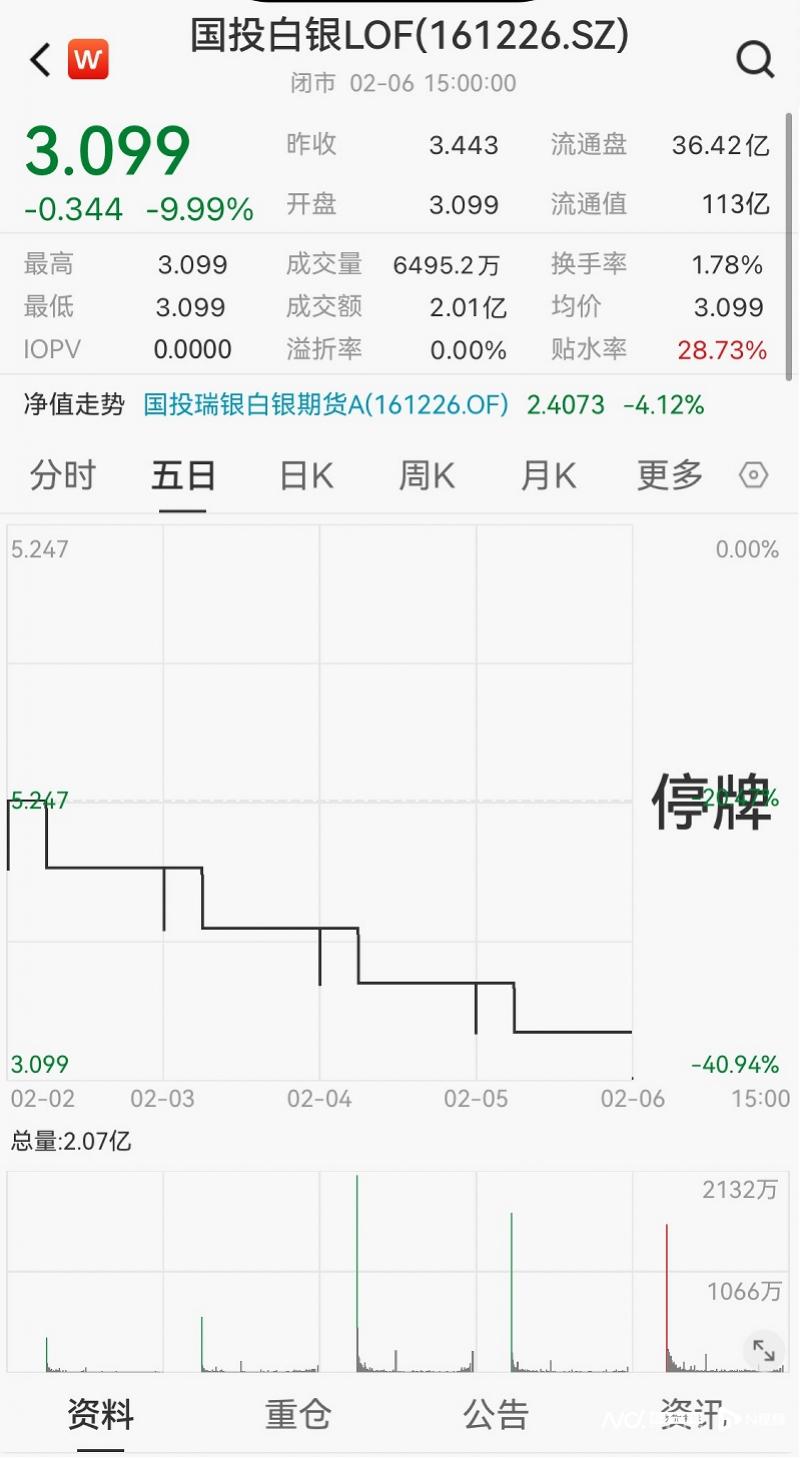Click the green price 3.099 display
800x1458 pixels.
tap(110, 148)
